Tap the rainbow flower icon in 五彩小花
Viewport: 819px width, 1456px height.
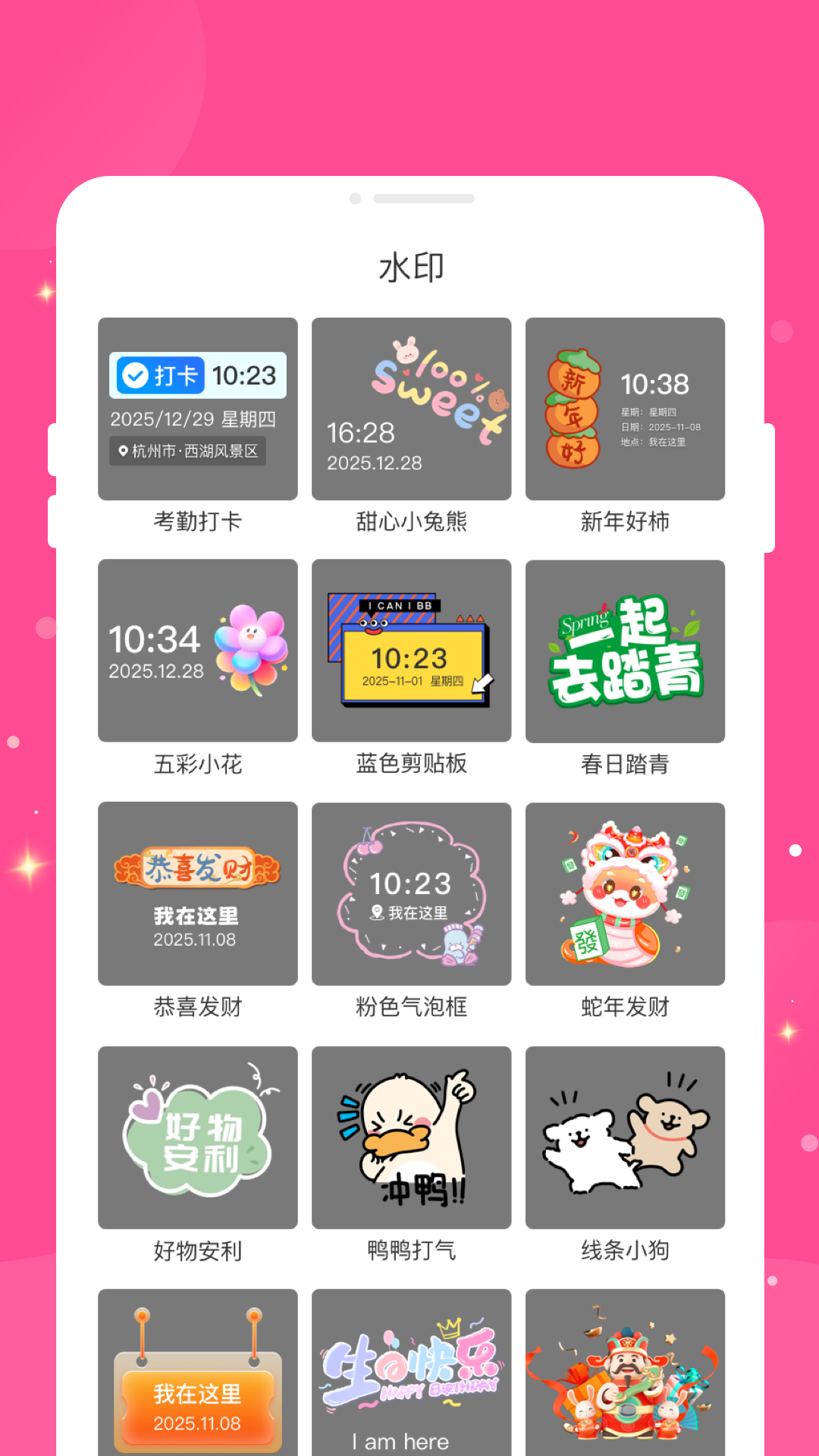[x=250, y=644]
